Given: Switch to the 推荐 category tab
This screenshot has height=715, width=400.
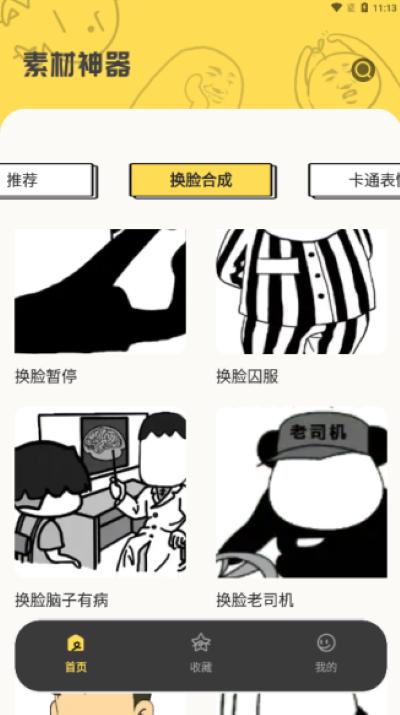Looking at the screenshot, I should pyautogui.click(x=47, y=181).
